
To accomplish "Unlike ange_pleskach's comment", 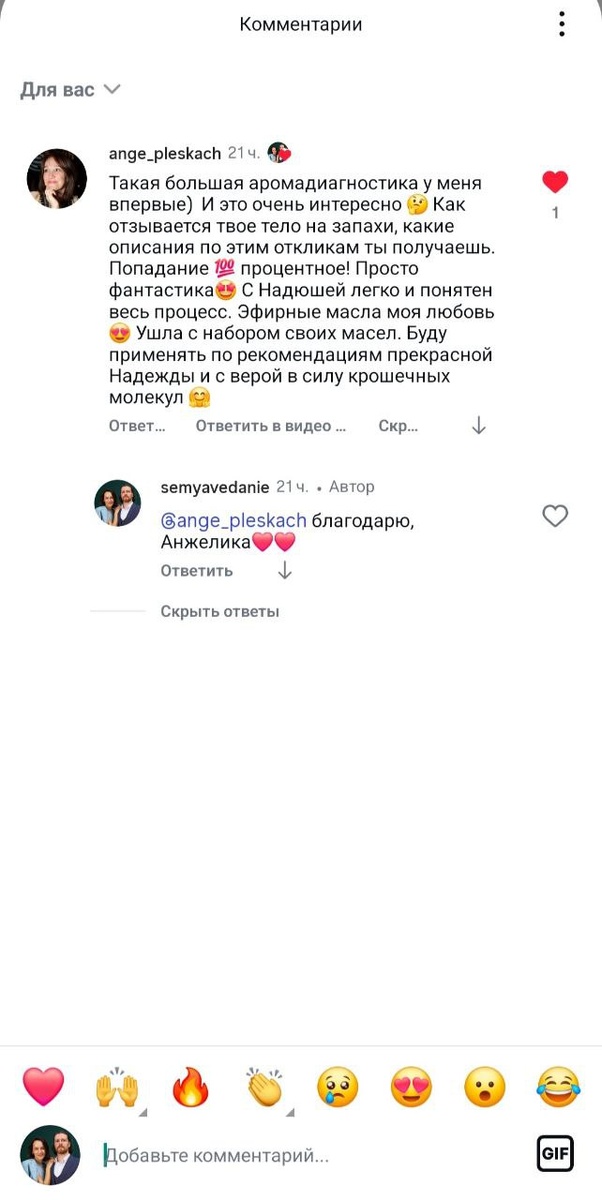I will [x=555, y=182].
